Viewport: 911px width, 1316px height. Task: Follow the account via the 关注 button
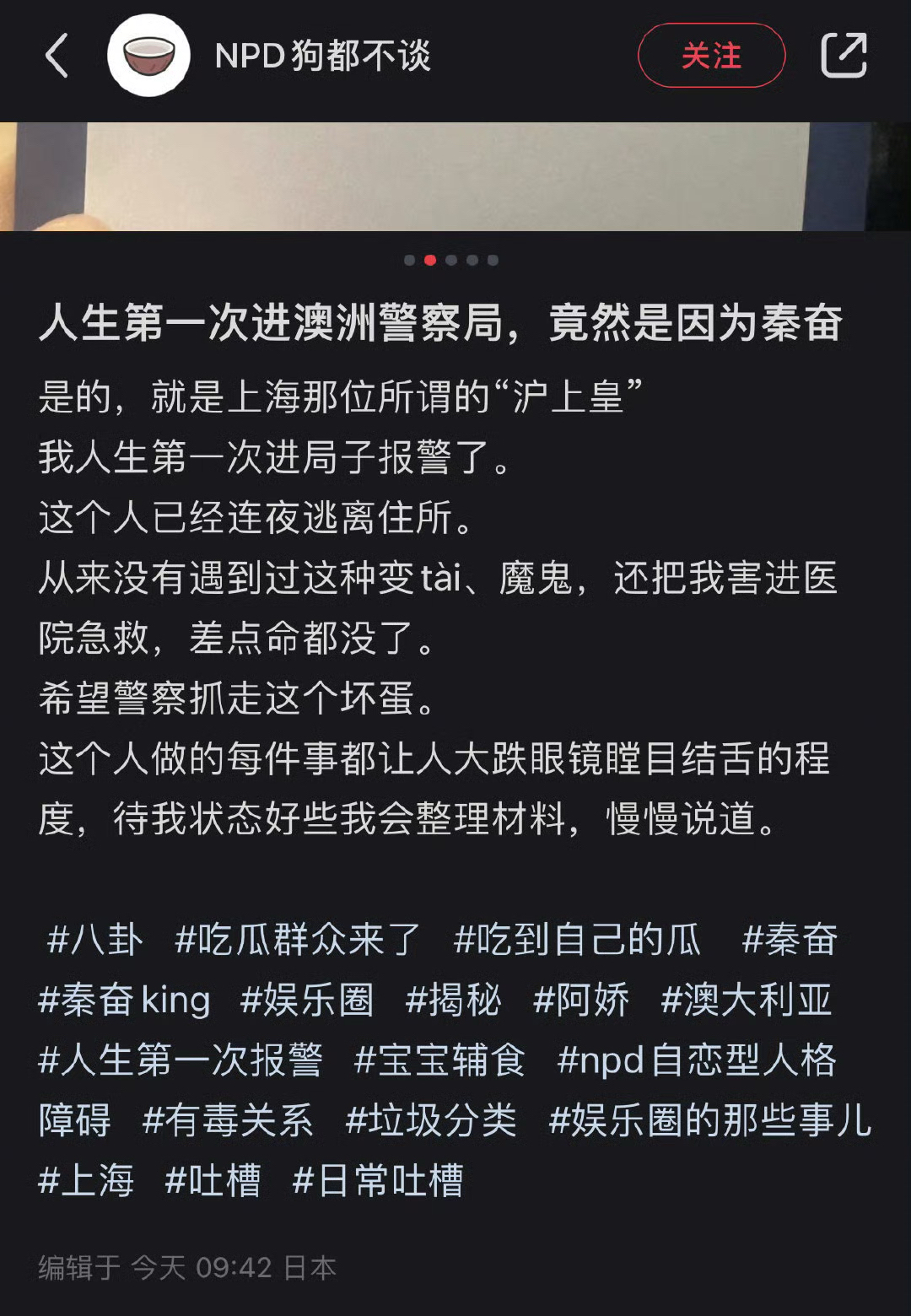click(x=713, y=57)
